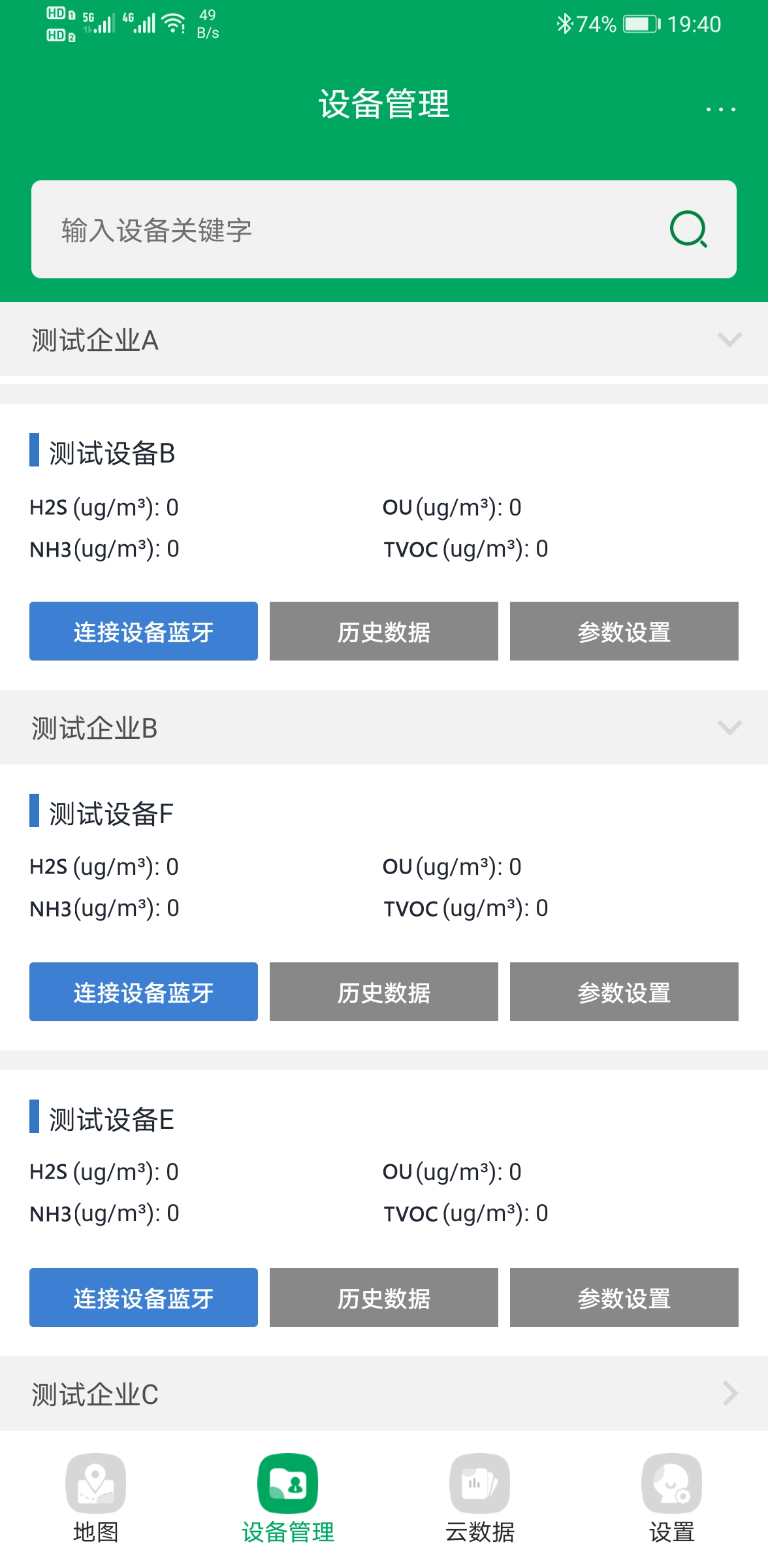The height and width of the screenshot is (1568, 768).
Task: Go to the 云数据 tab
Action: pos(480,1499)
